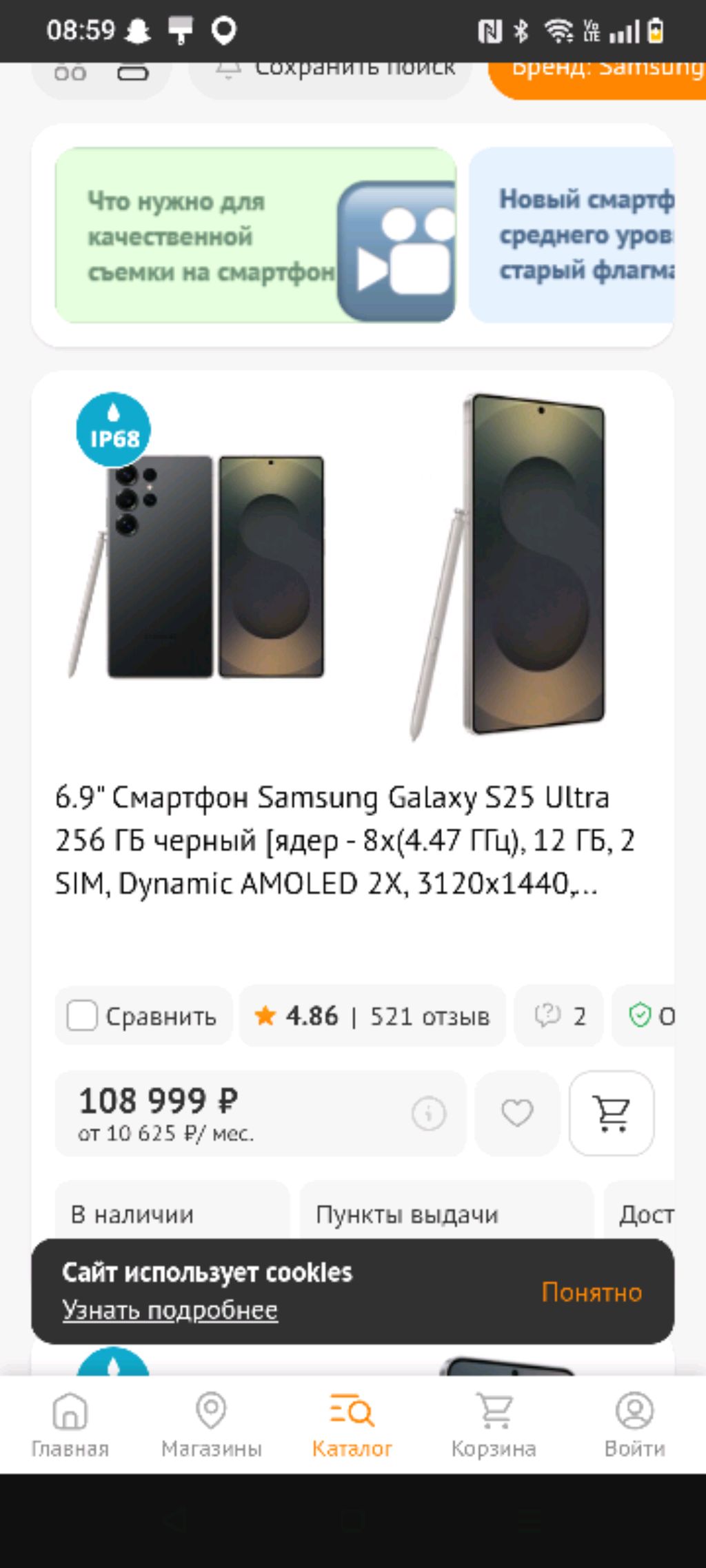
Task: Open the price info icon next to 108 999 ₽
Action: coord(429,1113)
